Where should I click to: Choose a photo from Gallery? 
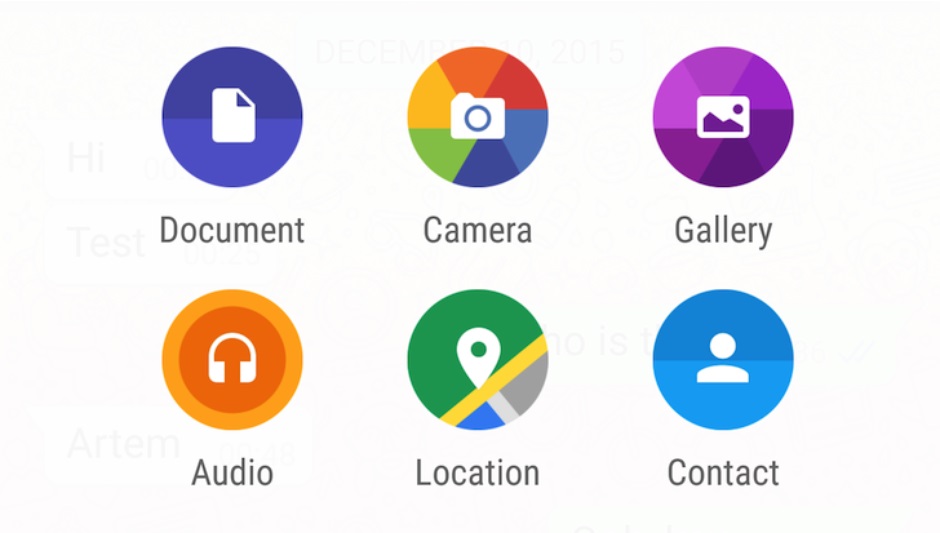click(723, 117)
